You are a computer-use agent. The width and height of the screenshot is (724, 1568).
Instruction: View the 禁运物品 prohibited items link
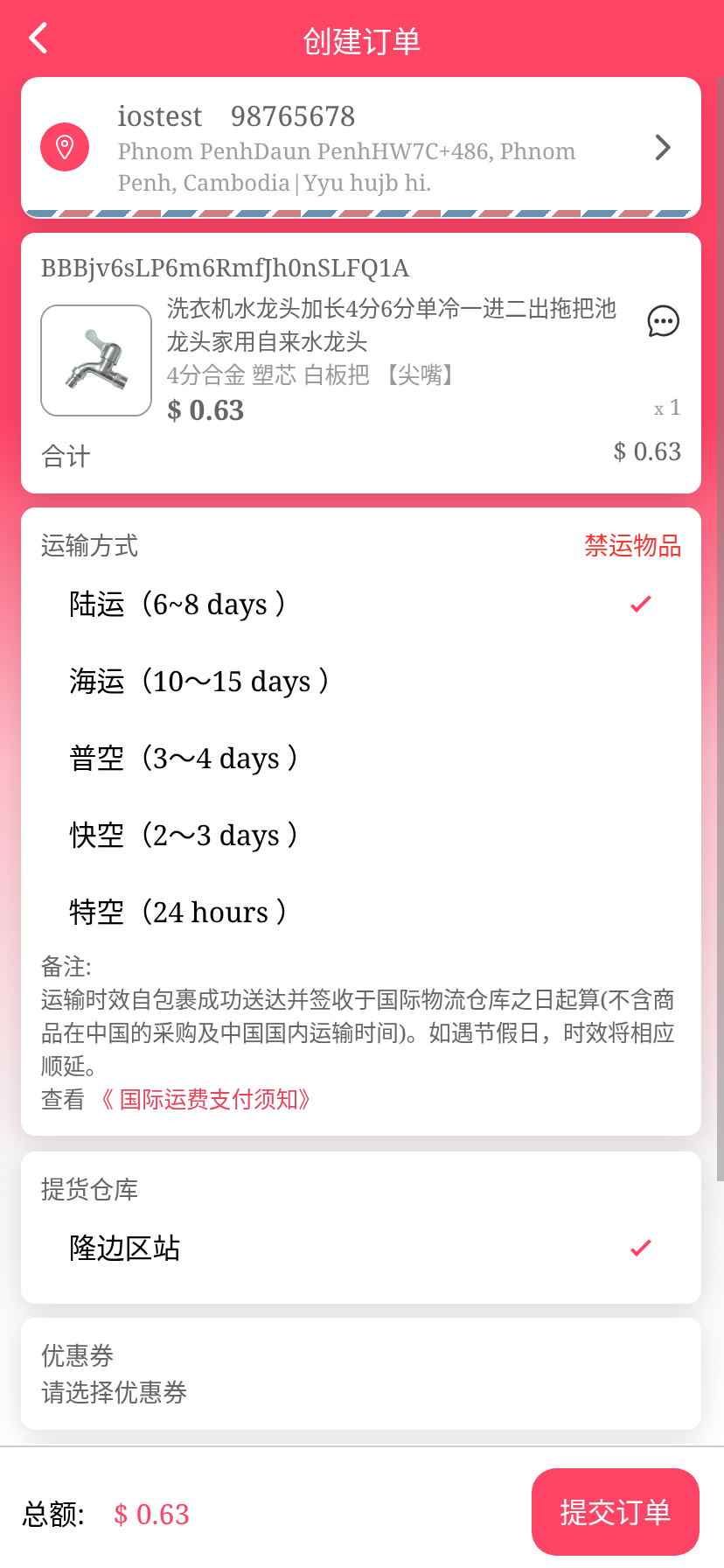632,546
